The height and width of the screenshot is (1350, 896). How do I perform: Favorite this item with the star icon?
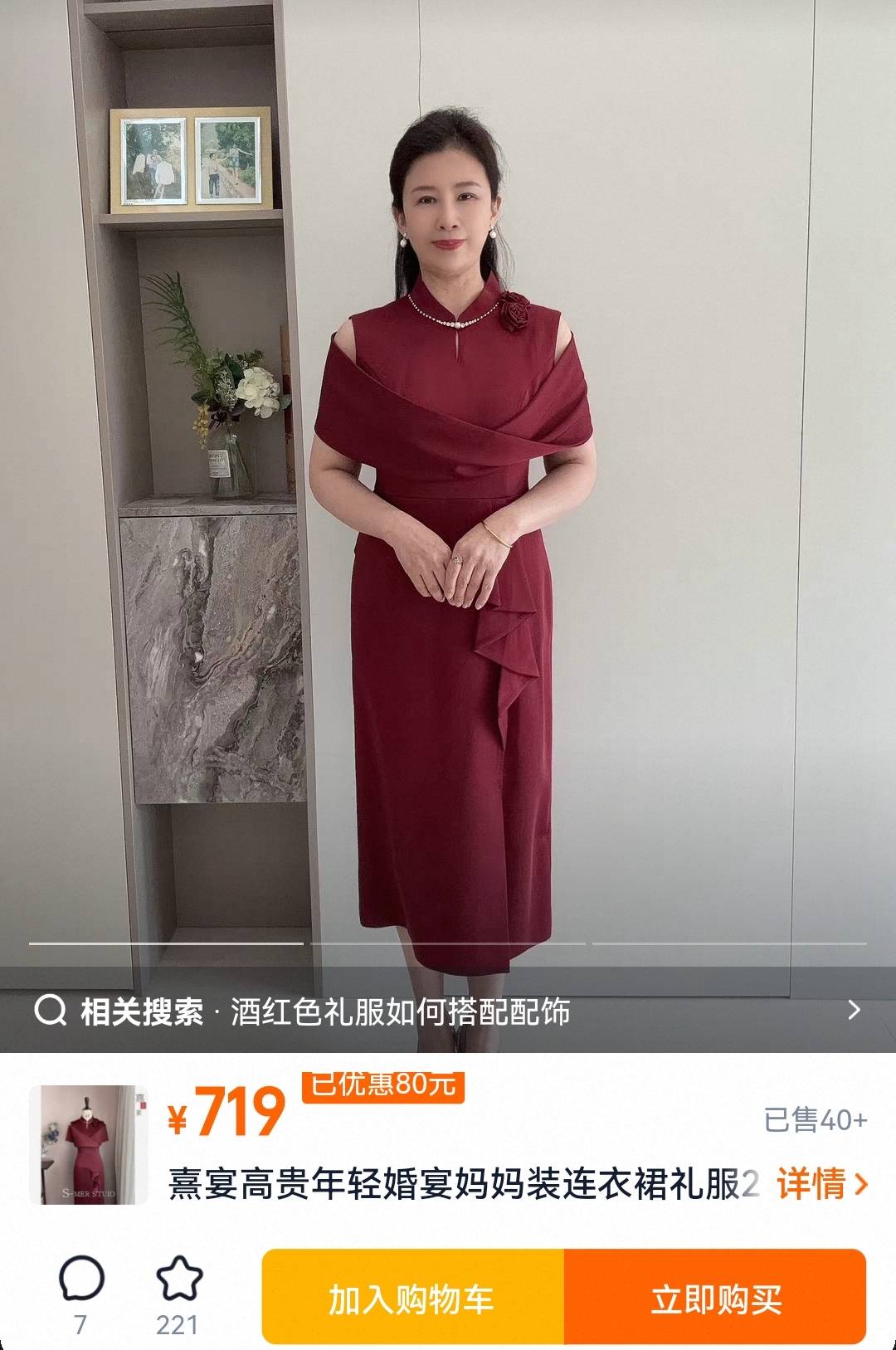click(178, 1279)
